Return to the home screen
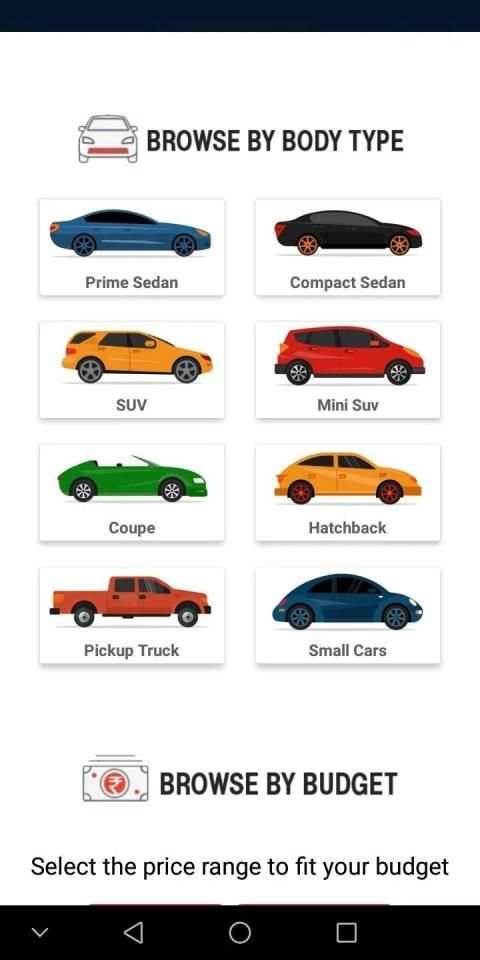480x960 pixels. [x=240, y=932]
